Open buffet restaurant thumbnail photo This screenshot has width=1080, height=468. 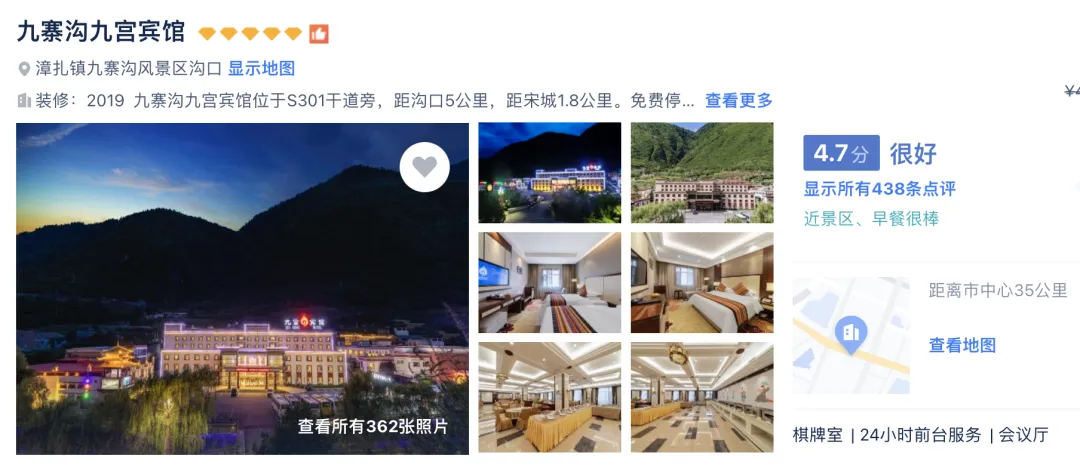(x=549, y=397)
